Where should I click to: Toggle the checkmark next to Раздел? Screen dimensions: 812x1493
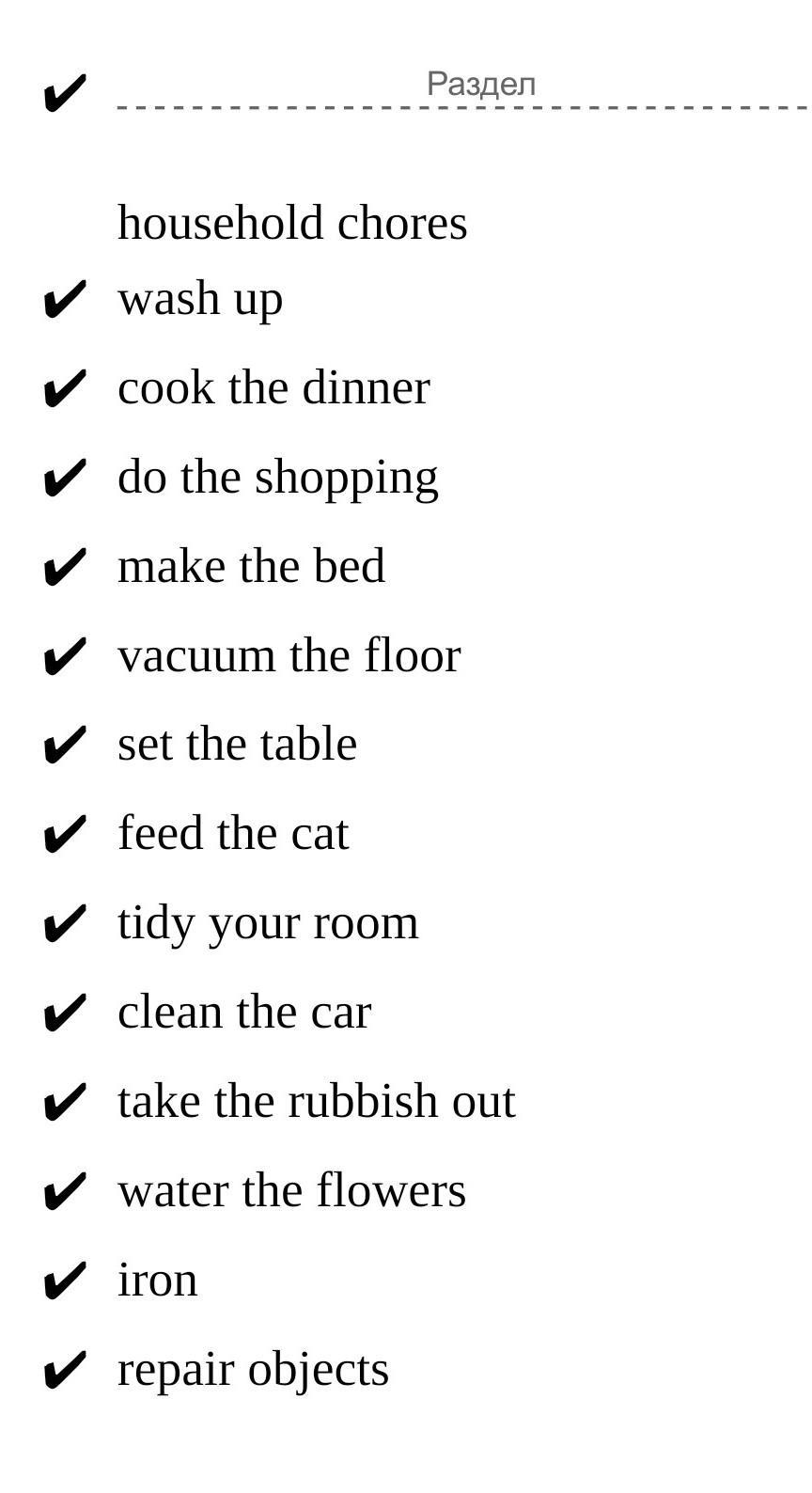pos(65,94)
